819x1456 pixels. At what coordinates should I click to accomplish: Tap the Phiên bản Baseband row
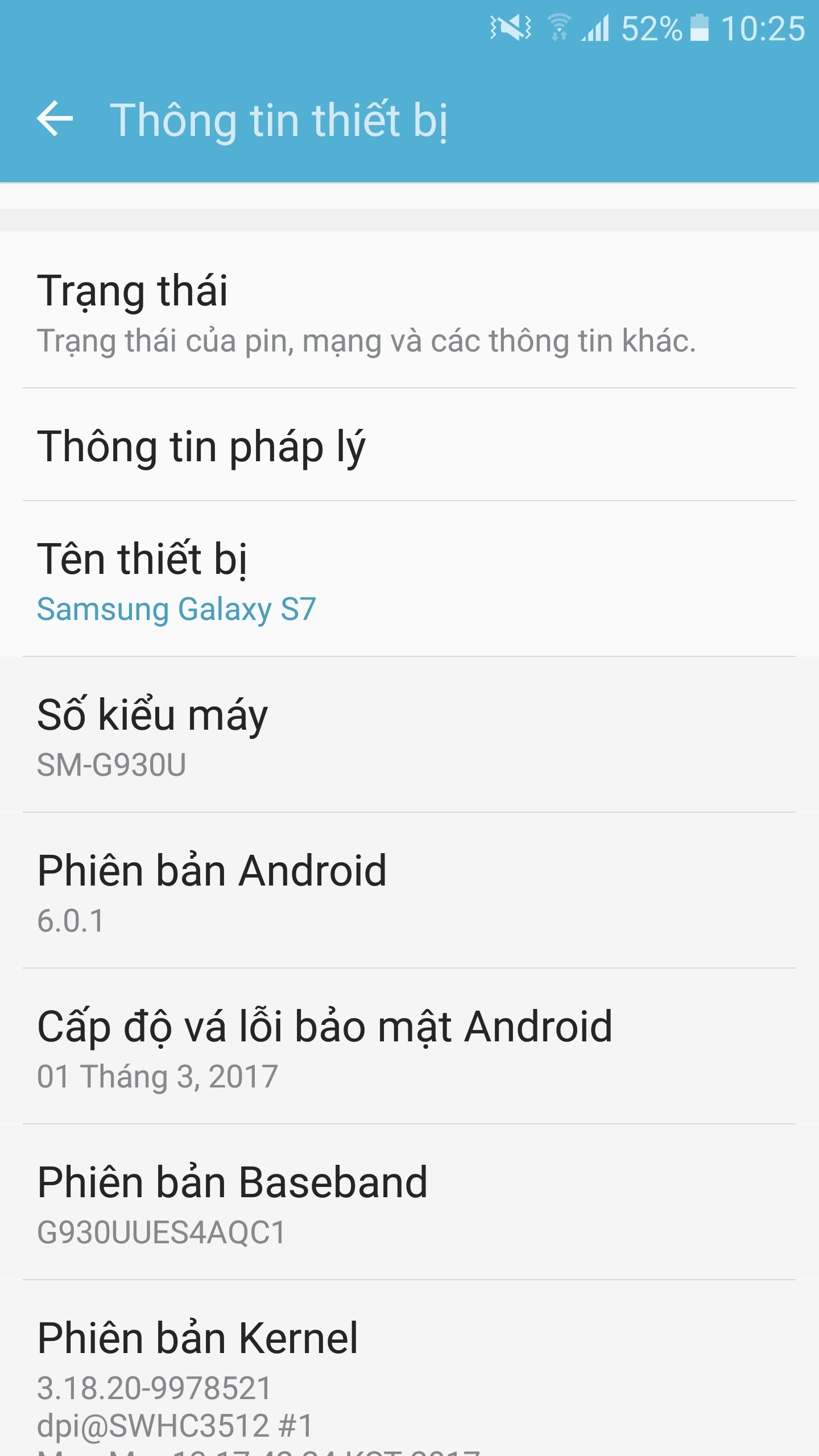pyautogui.click(x=409, y=1202)
